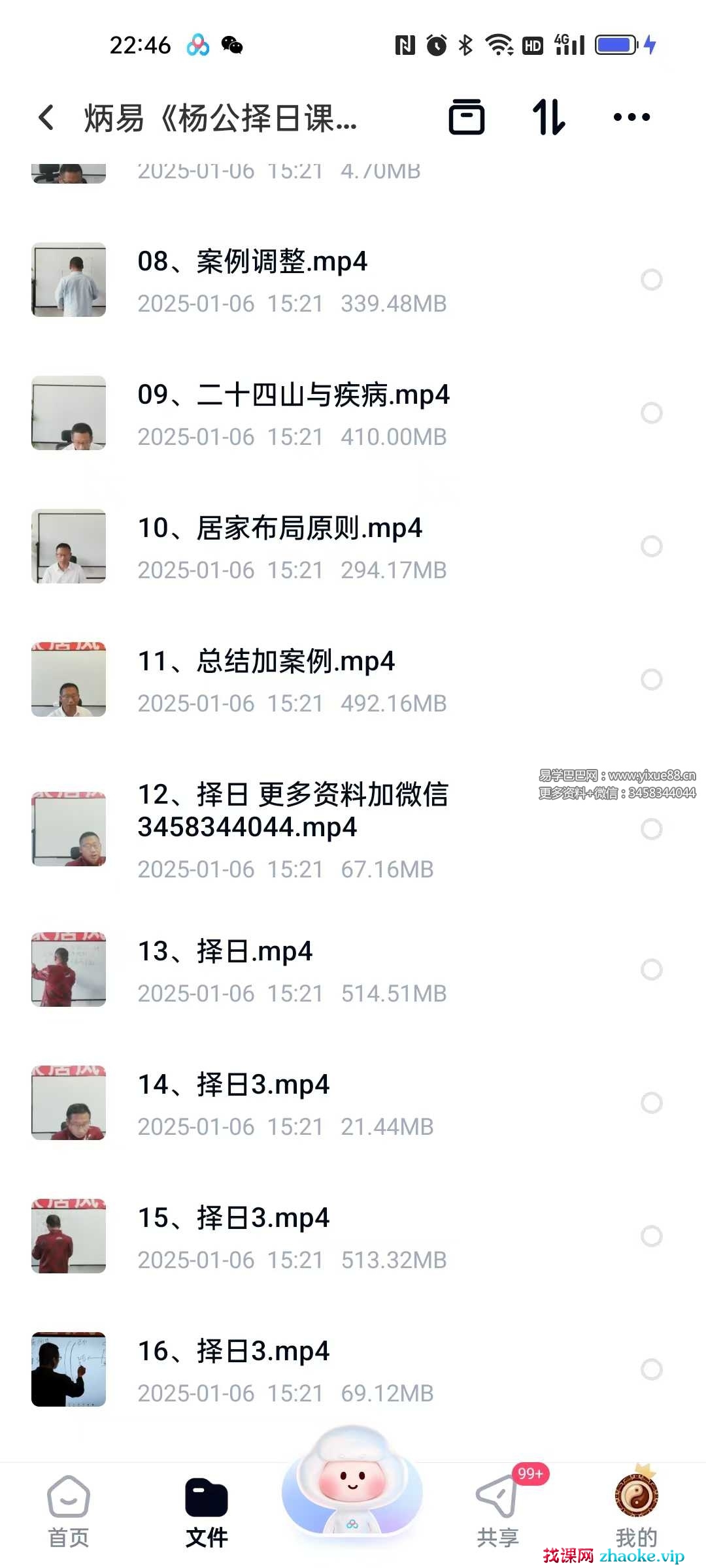This screenshot has height=1568, width=706.
Task: Open 15、择日3.mp4
Action: [x=233, y=1218]
